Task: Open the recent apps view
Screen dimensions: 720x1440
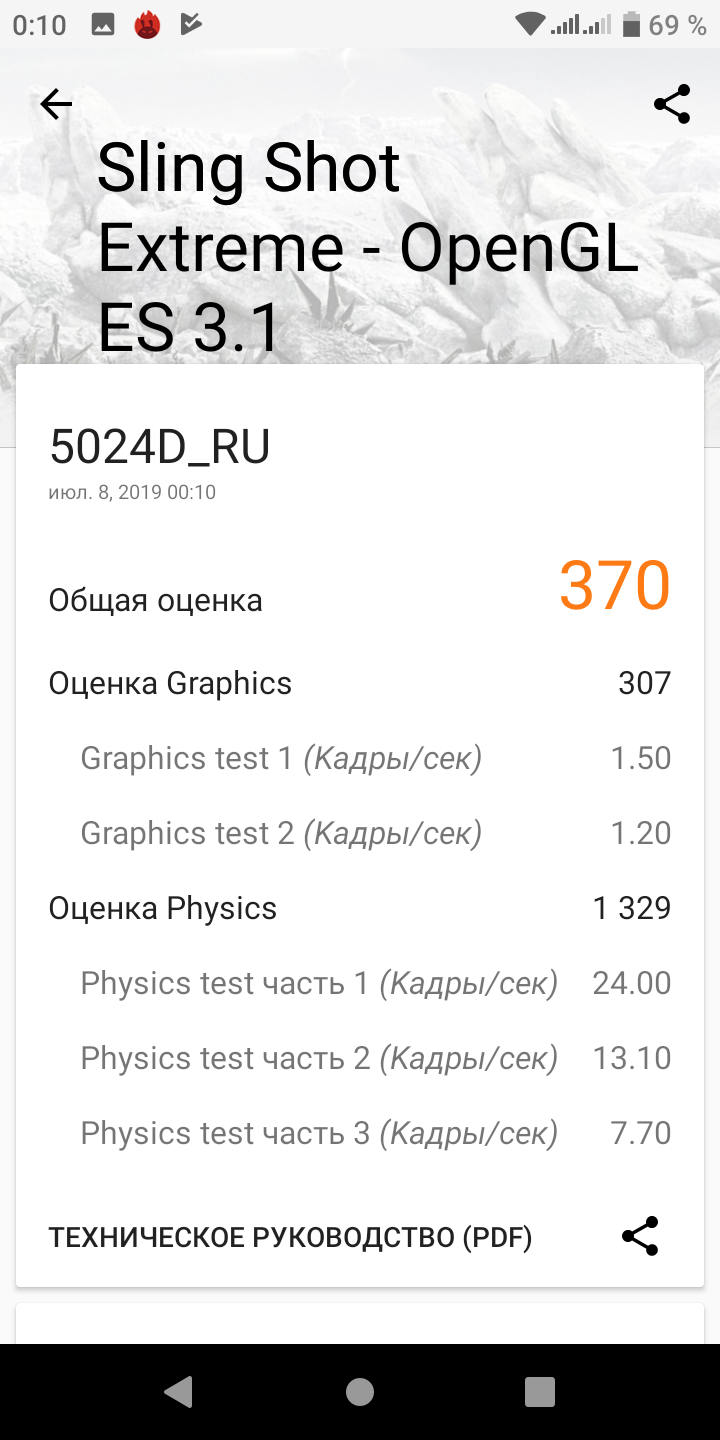Action: (540, 1391)
